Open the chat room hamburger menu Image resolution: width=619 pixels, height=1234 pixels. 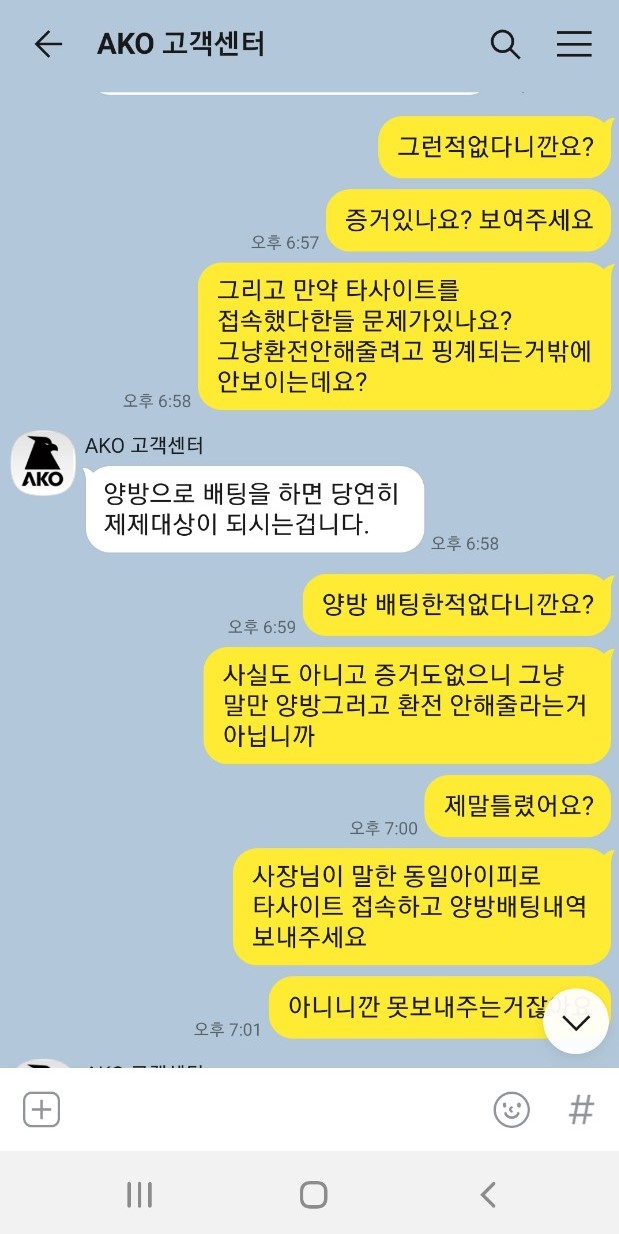pyautogui.click(x=574, y=44)
